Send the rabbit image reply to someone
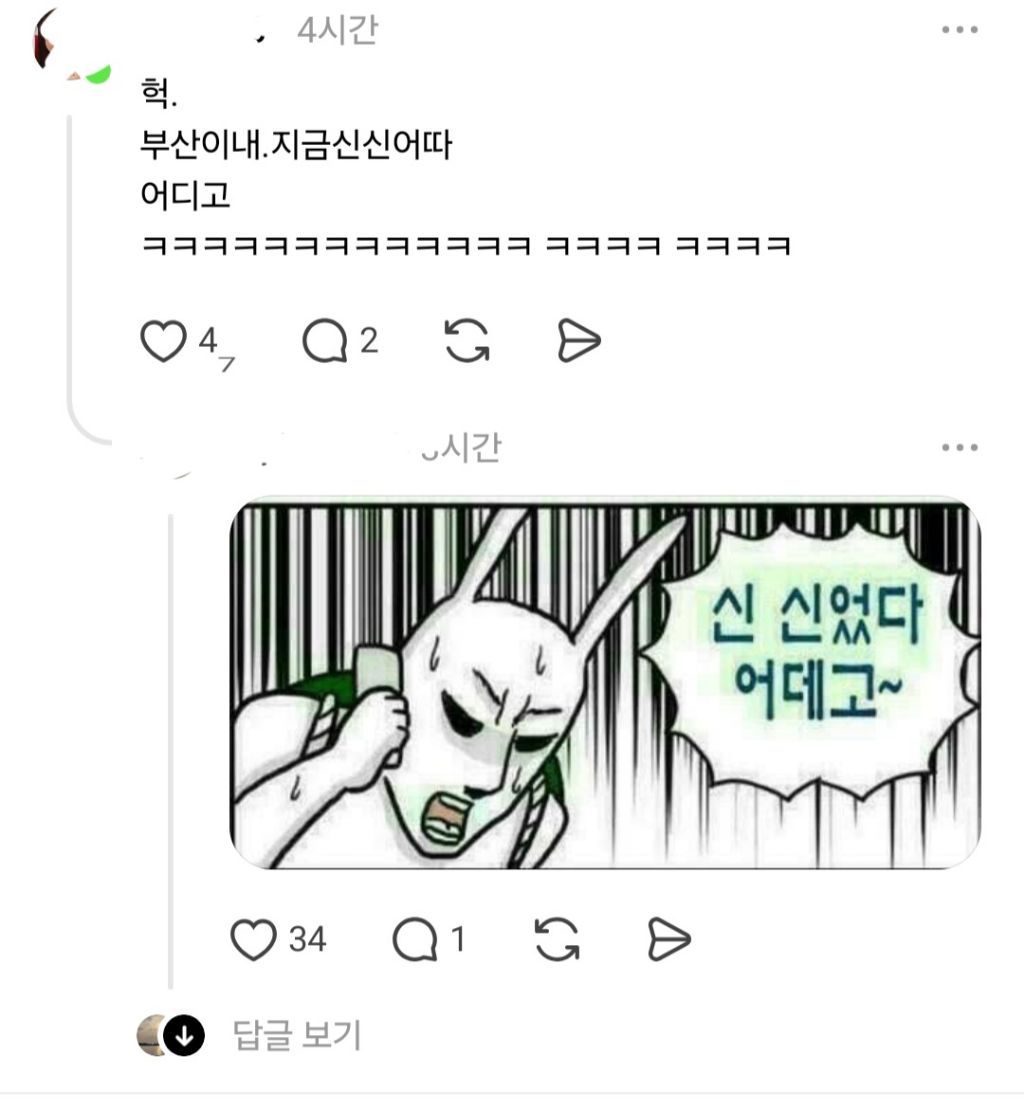1024x1109 pixels. coord(668,939)
